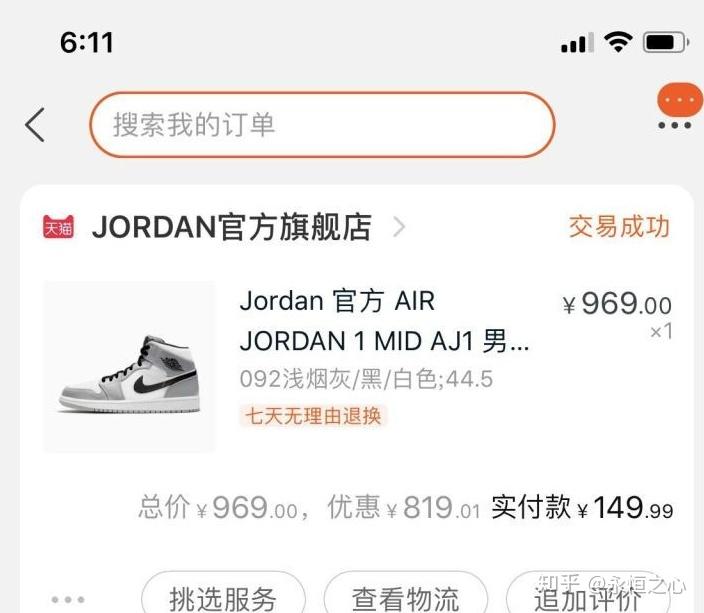Open the Air Jordan 1 Mid order item
The height and width of the screenshot is (613, 704).
point(385,320)
